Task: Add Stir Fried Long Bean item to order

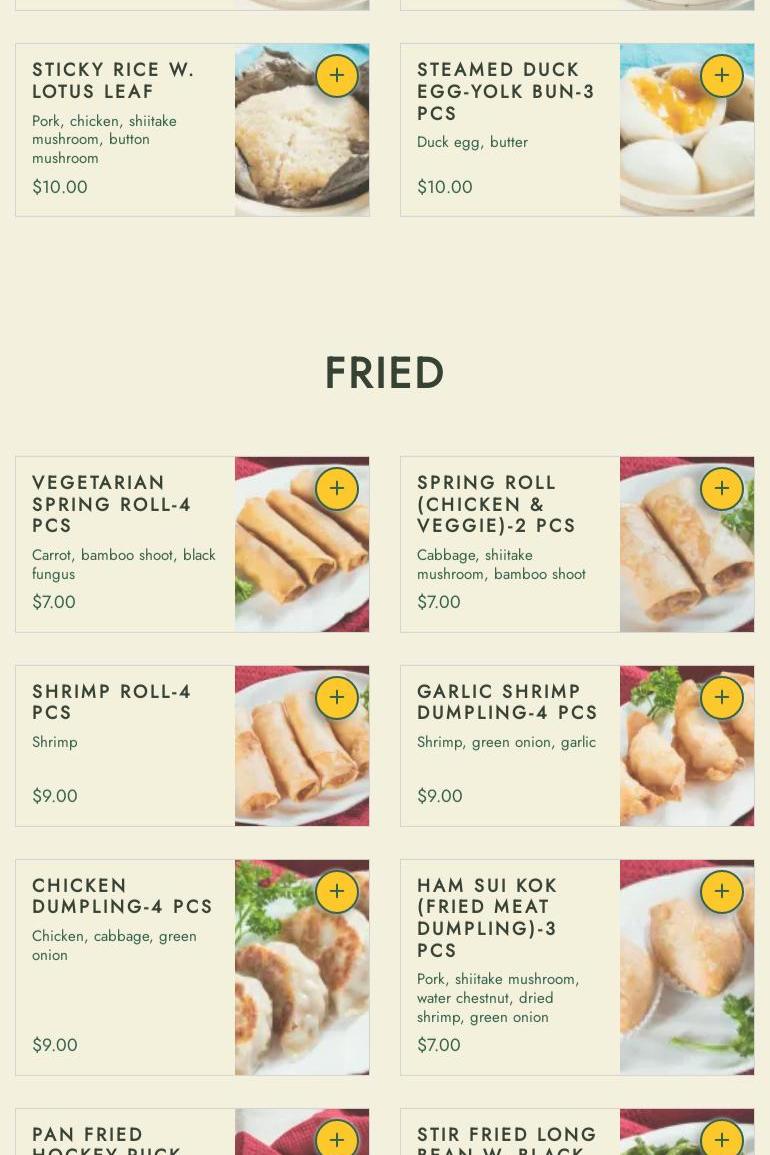Action: pos(722,1140)
